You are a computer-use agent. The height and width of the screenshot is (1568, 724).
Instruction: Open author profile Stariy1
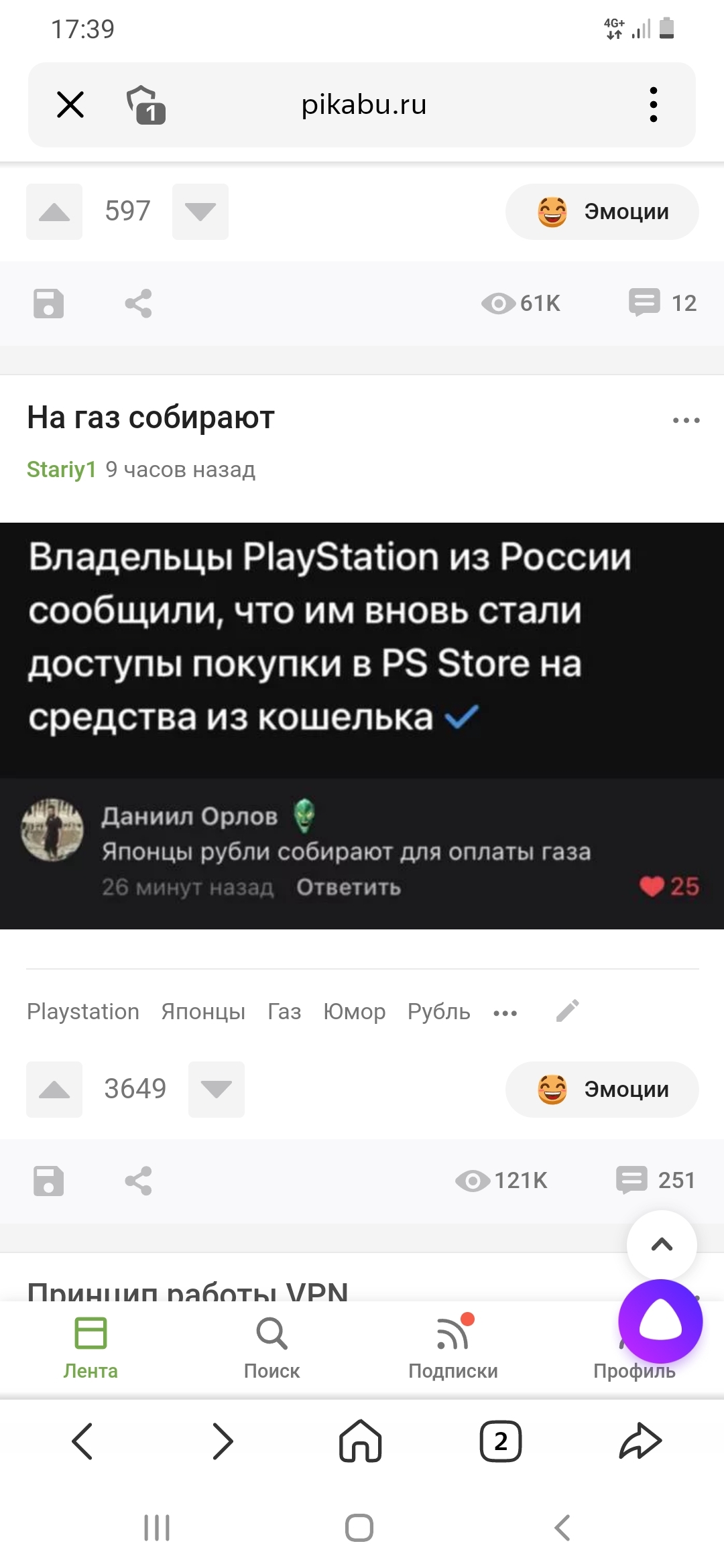(61, 470)
